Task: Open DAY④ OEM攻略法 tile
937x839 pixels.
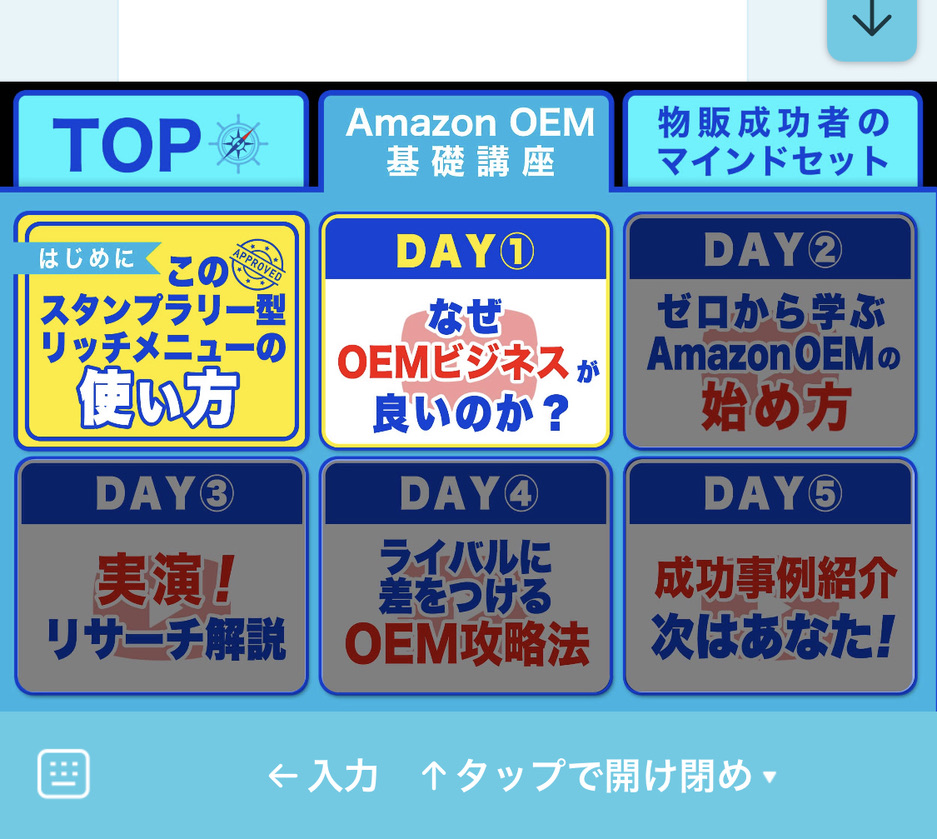Action: coord(466,577)
